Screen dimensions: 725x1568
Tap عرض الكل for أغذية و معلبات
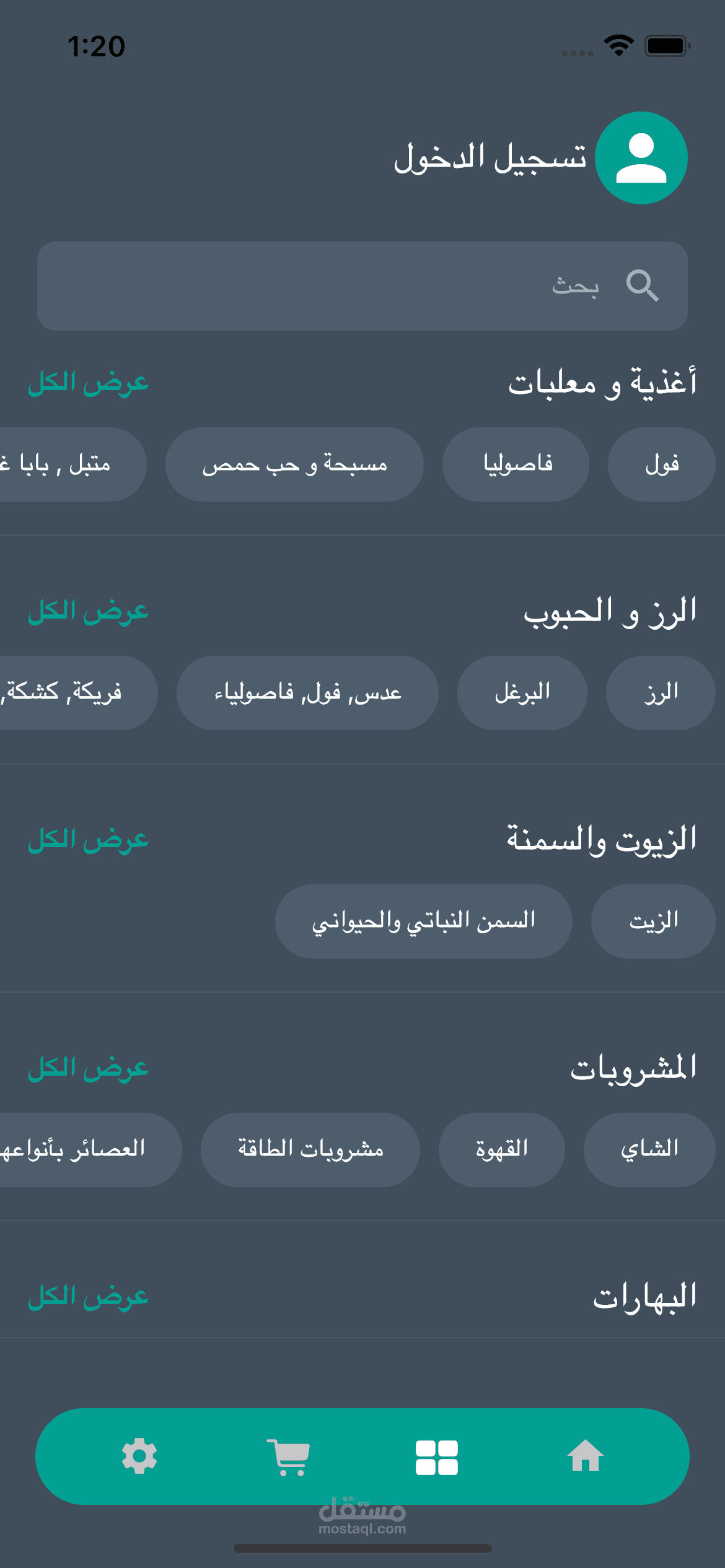[x=89, y=383]
